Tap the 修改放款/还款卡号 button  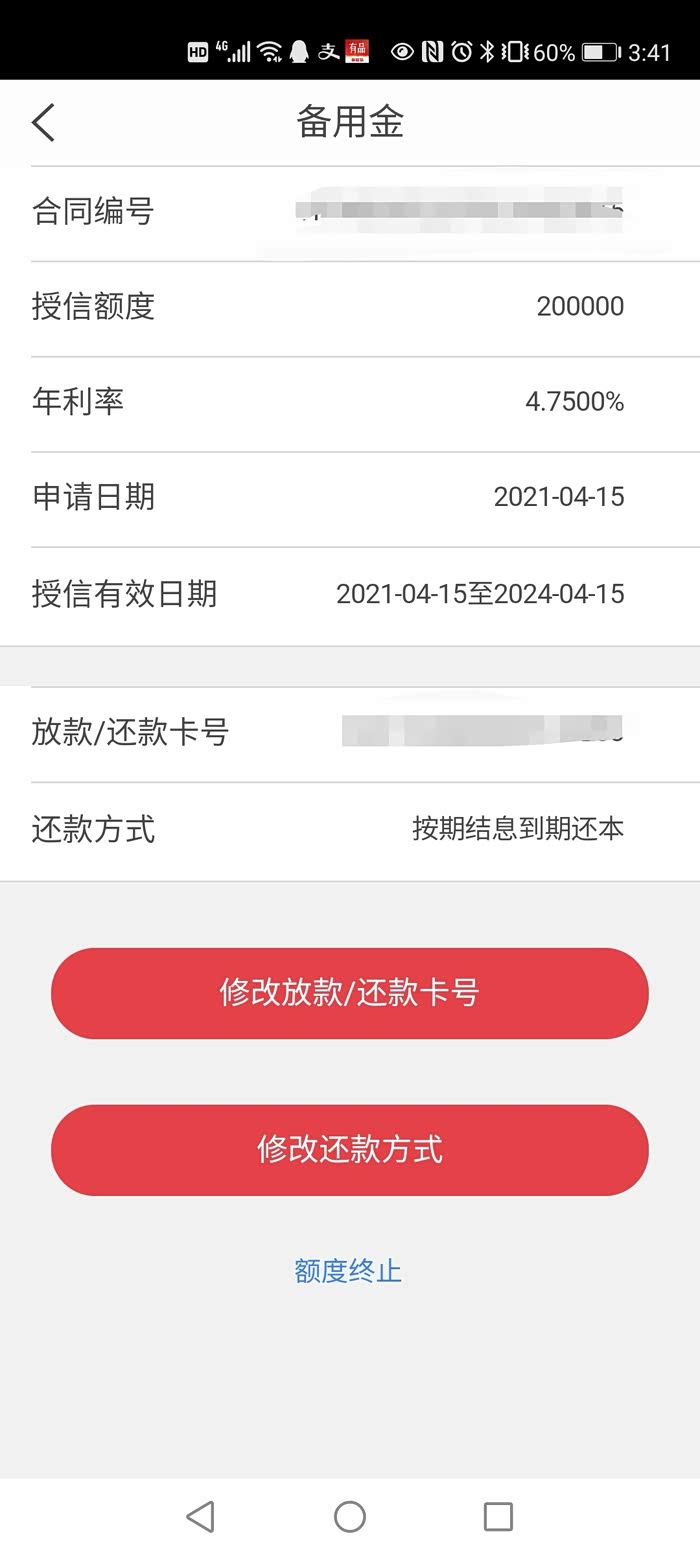click(350, 993)
